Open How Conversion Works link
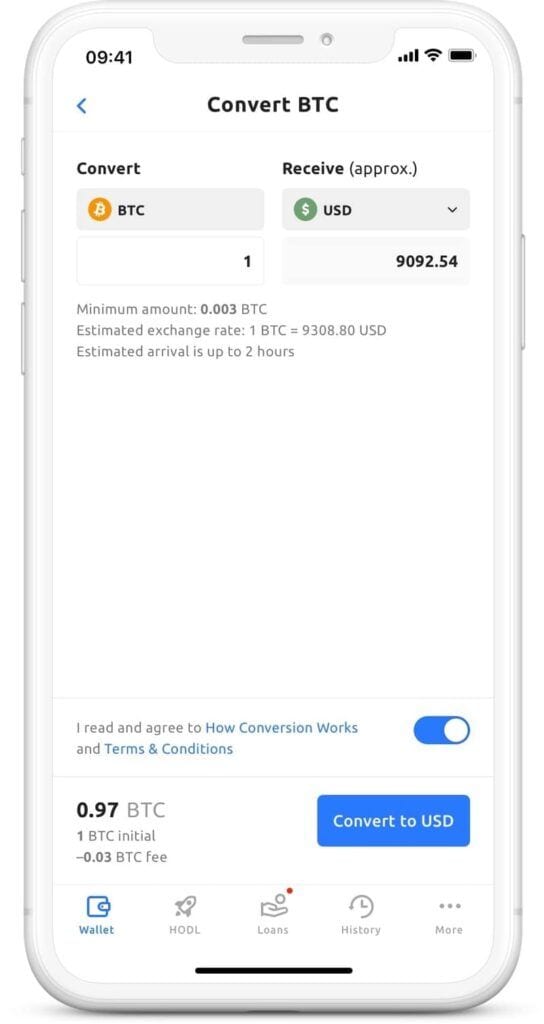 coord(281,728)
